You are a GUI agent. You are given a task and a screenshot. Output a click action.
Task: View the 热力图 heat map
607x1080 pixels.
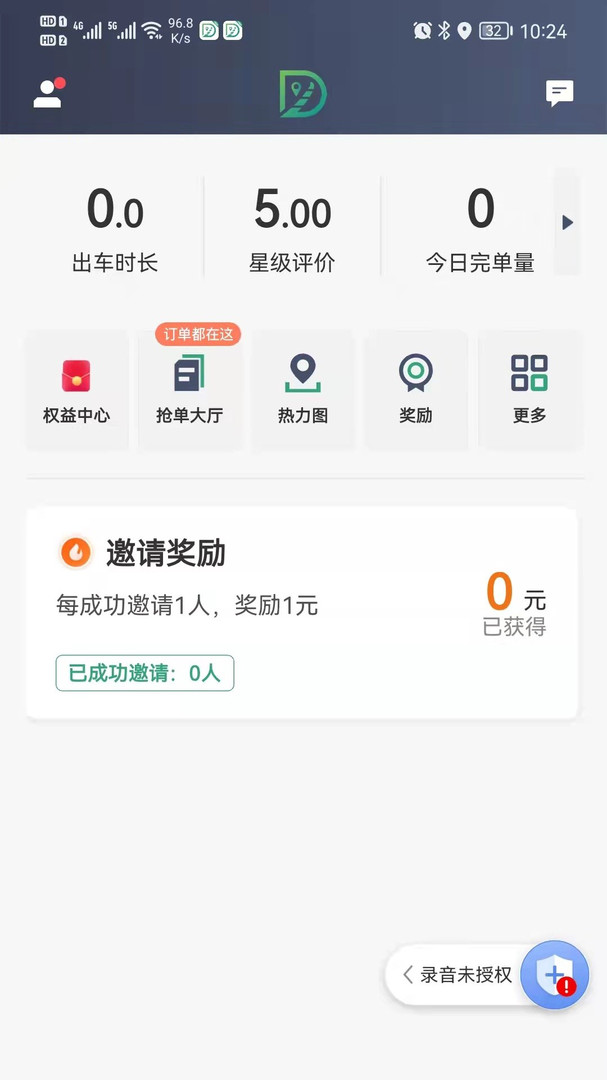(x=302, y=390)
